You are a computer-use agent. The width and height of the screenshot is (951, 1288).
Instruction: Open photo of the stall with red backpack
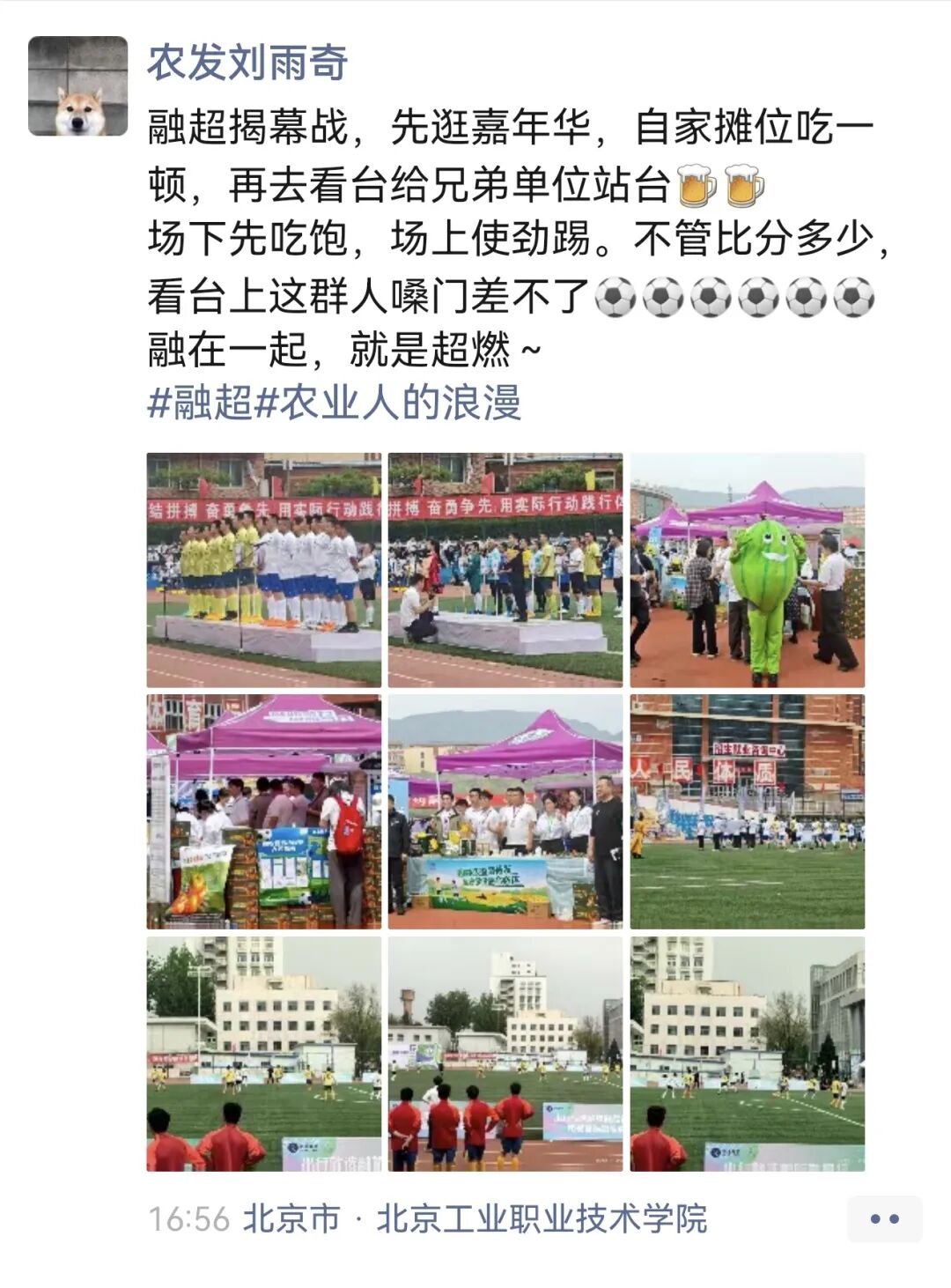[x=263, y=811]
